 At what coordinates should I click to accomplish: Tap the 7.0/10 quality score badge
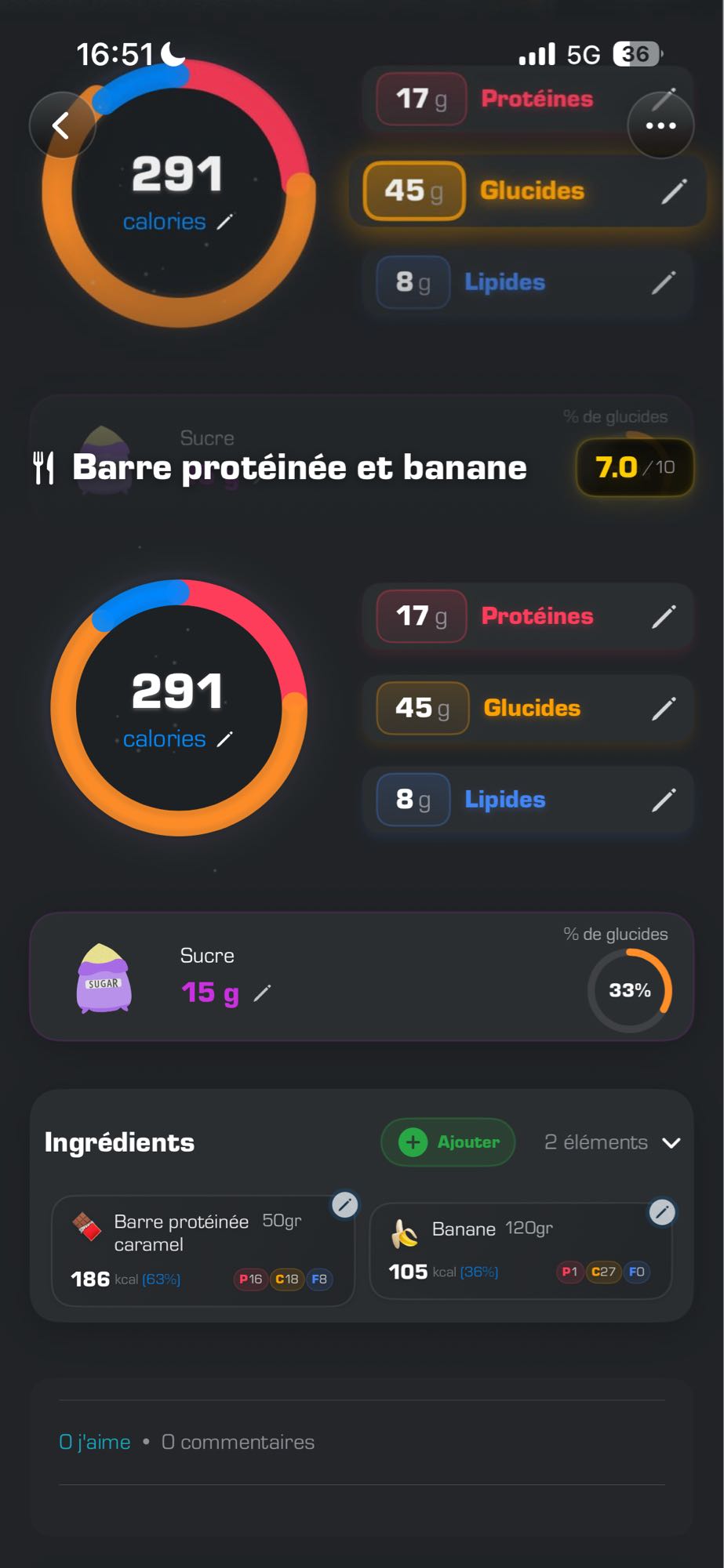(x=634, y=466)
